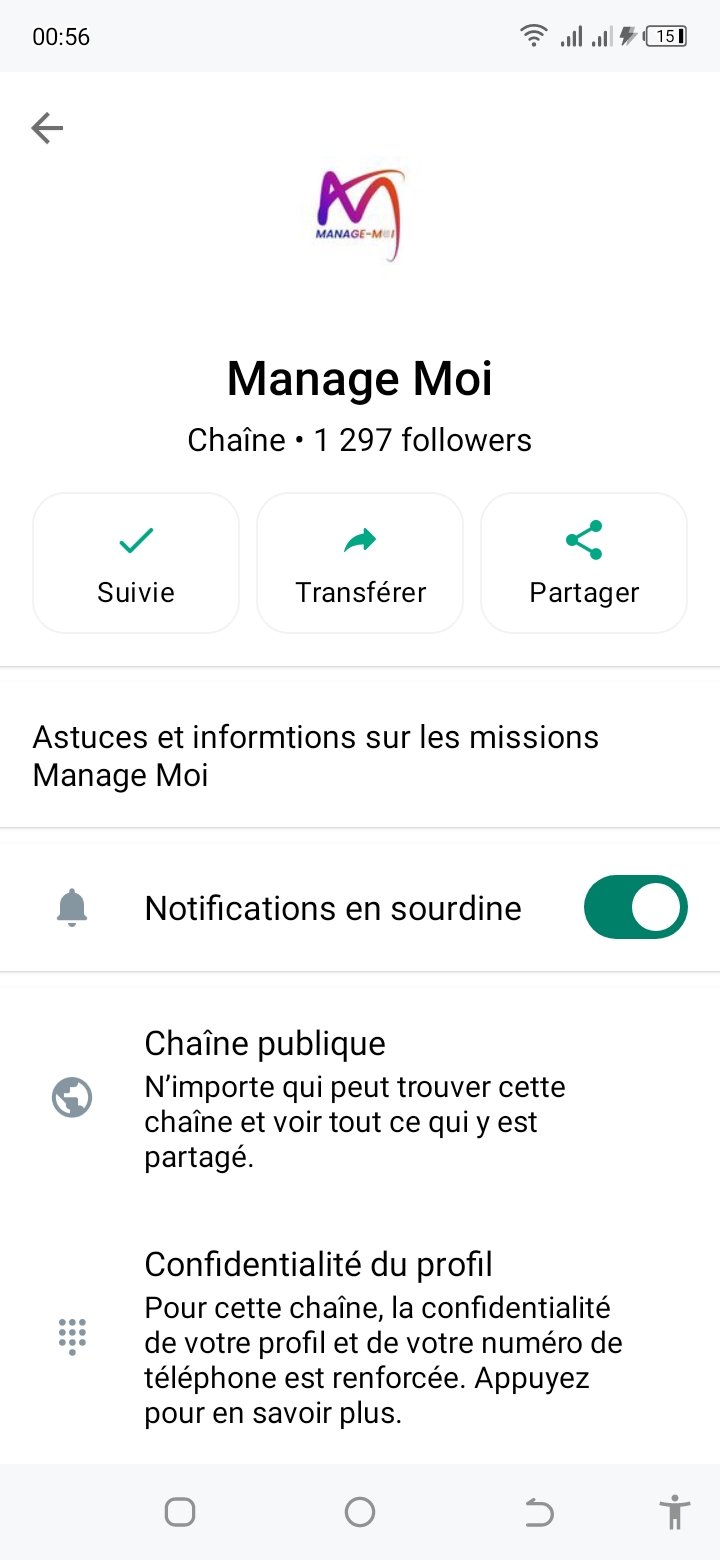Open the Manage Moi channel picture
Image resolution: width=720 pixels, height=1560 pixels.
(360, 214)
